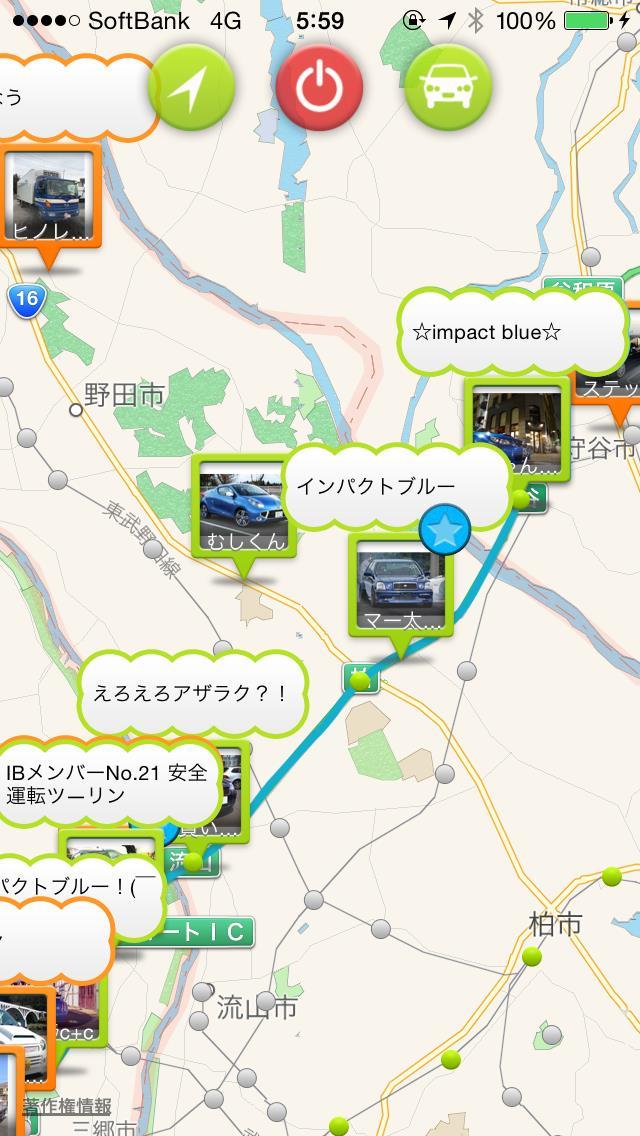640x1136 pixels.
Task: Tap the ☆impact blue☆ speech bubble
Action: [512, 332]
